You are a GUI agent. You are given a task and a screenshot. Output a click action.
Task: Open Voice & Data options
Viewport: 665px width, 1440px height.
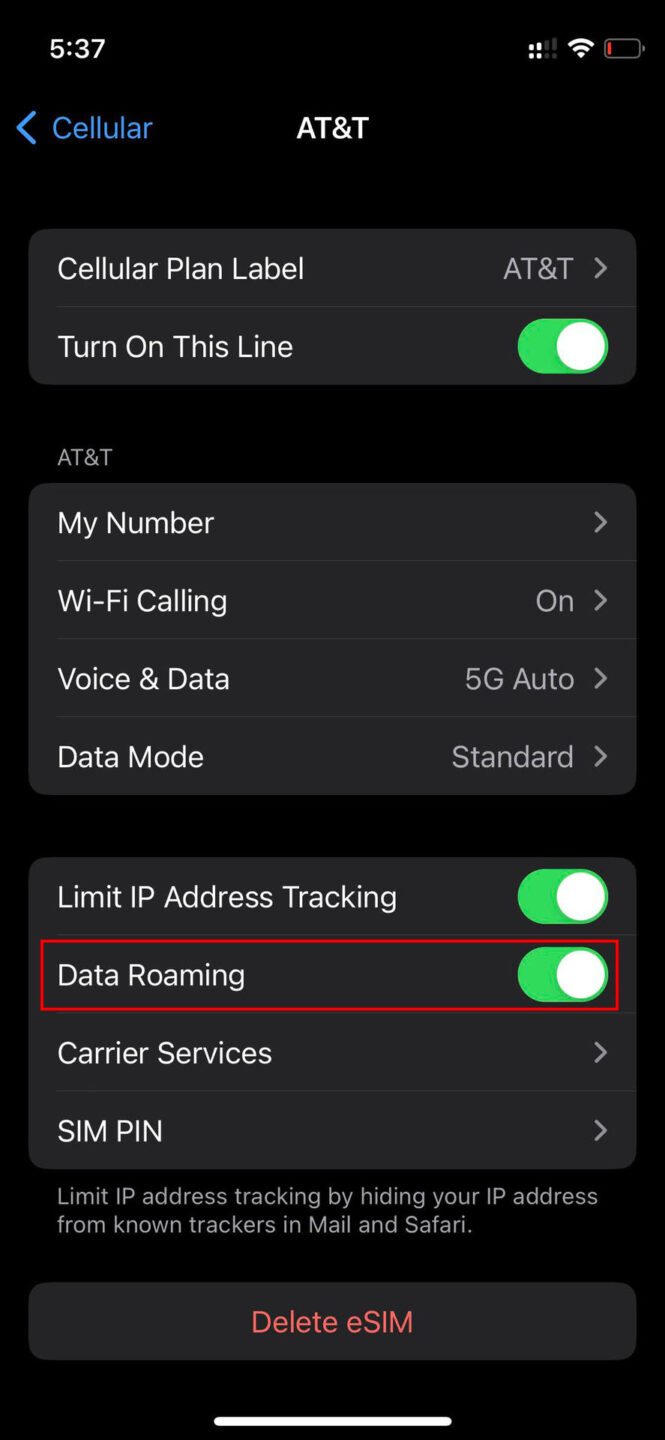click(x=332, y=678)
